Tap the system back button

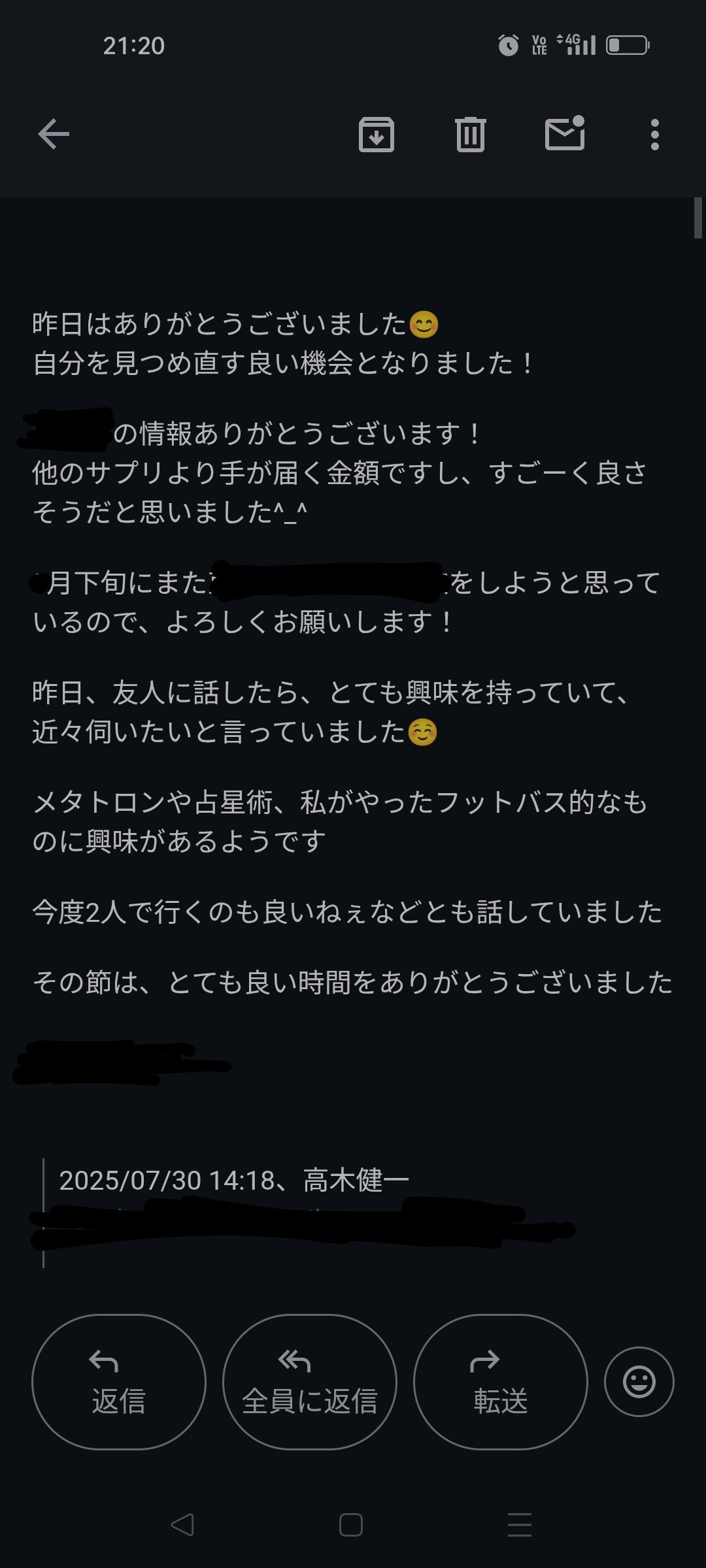point(182,1525)
